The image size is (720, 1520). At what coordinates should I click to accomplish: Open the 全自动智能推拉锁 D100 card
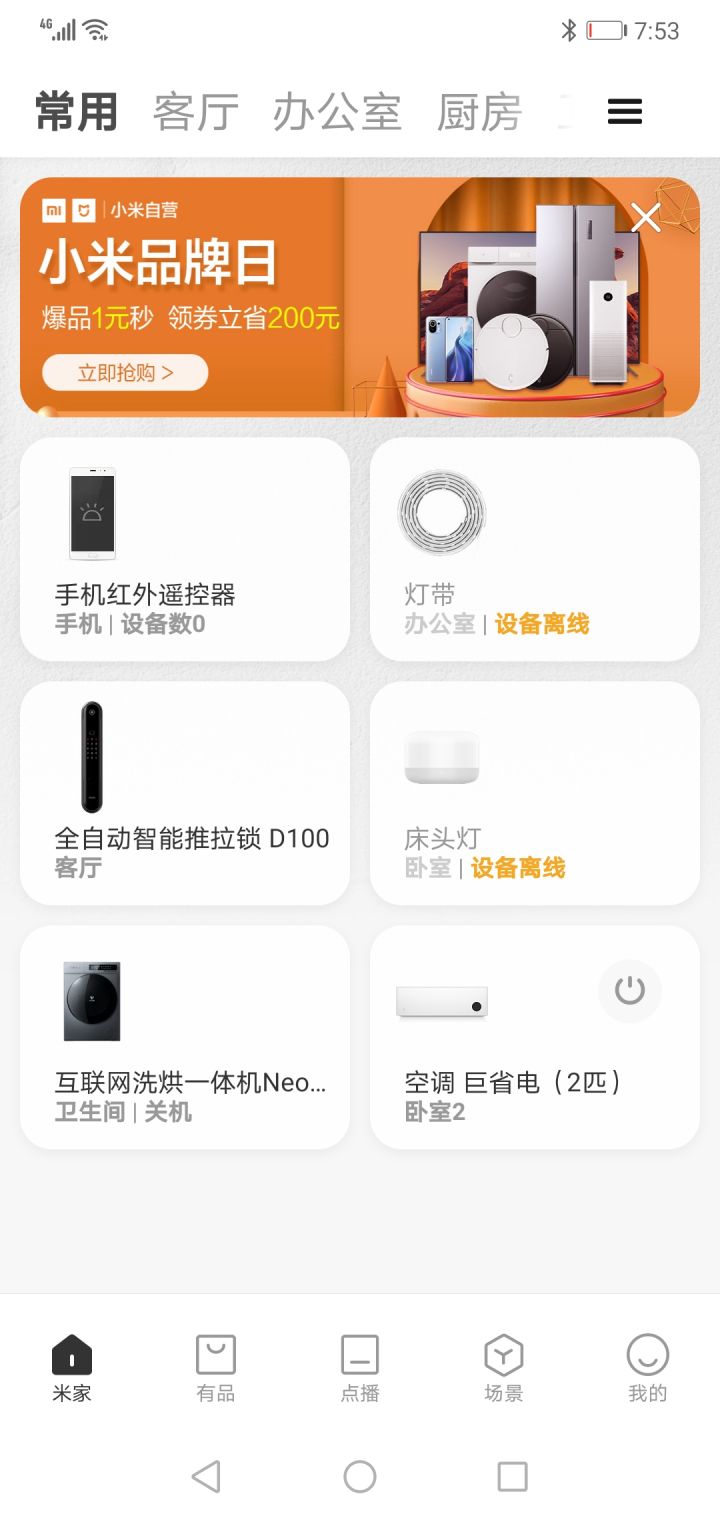pyautogui.click(x=185, y=793)
